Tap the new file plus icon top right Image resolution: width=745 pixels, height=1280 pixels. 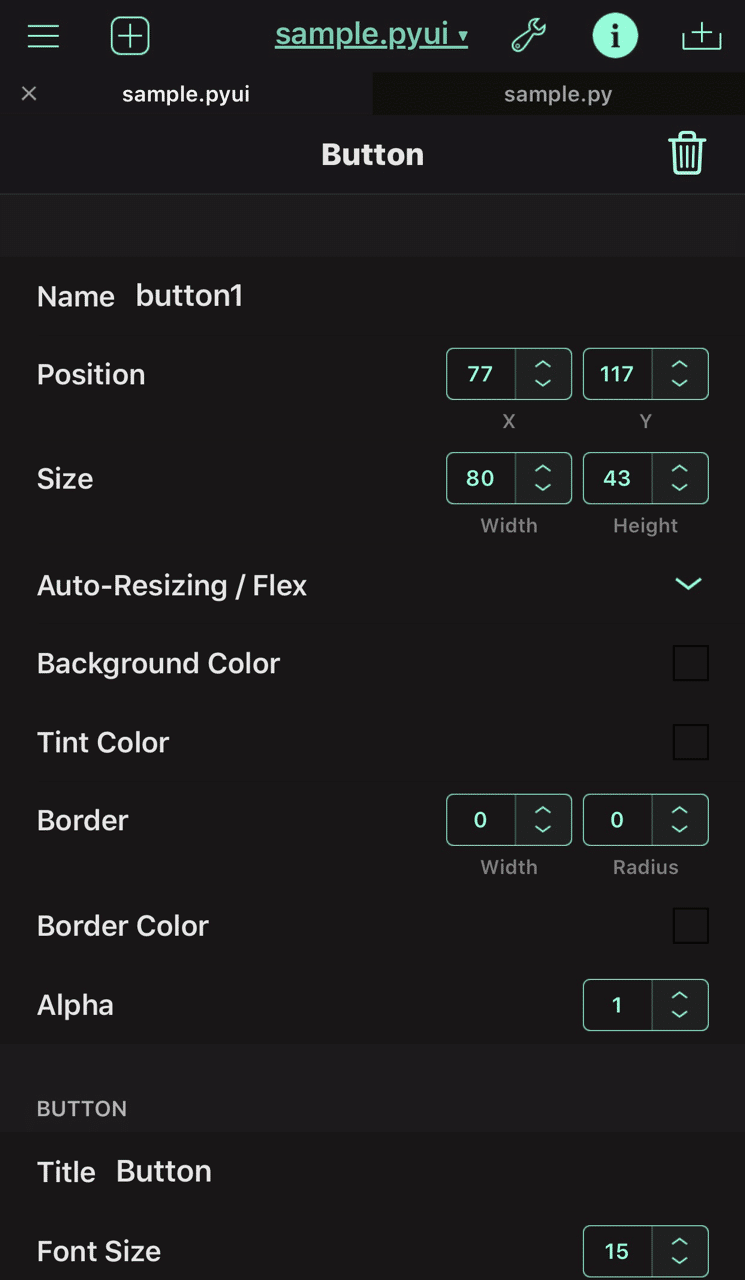[x=702, y=35]
